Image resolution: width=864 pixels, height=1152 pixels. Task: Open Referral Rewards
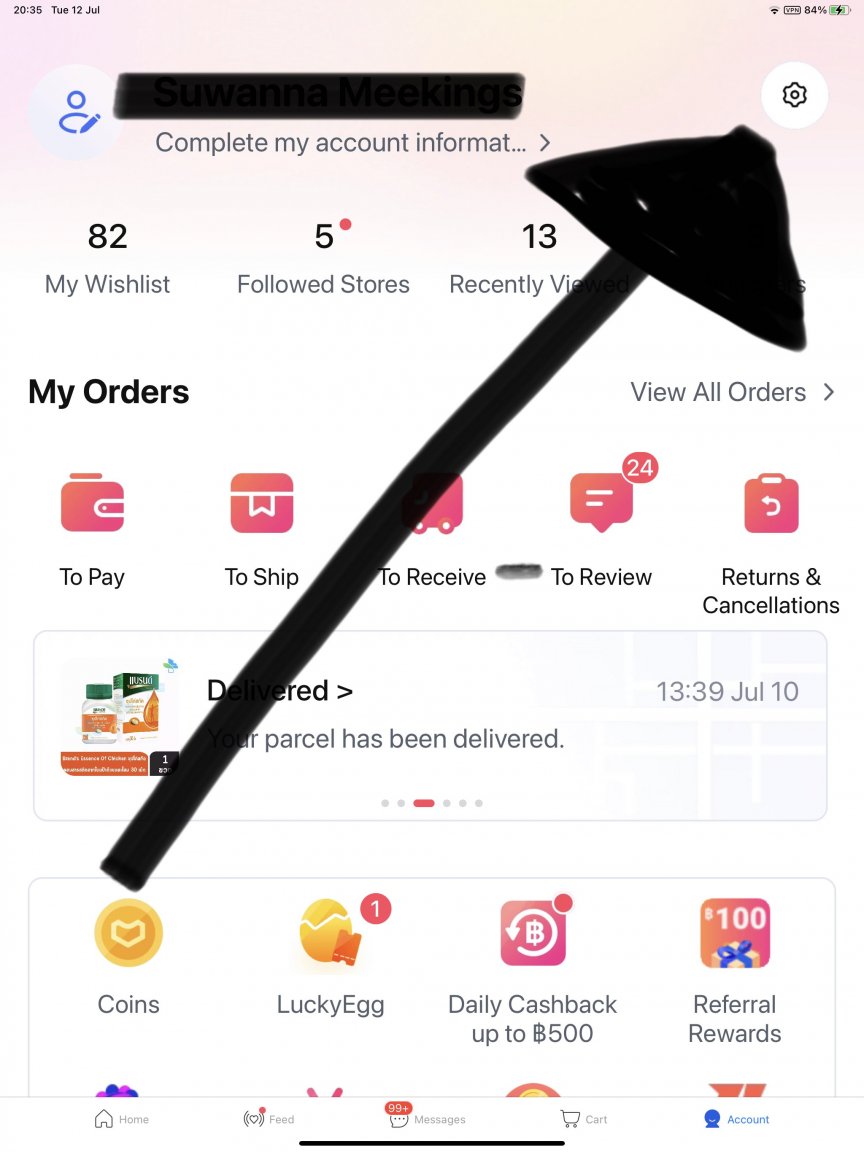click(x=734, y=966)
